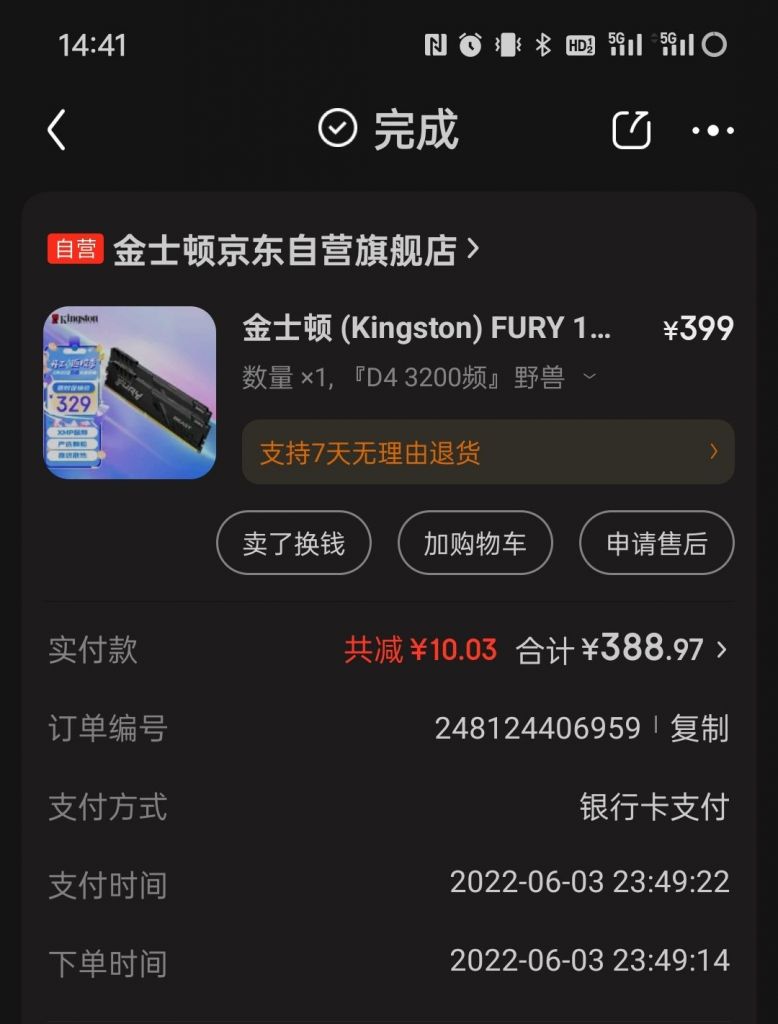778x1024 pixels.
Task: Click the Kingston FURY product thumbnail
Action: tap(128, 392)
